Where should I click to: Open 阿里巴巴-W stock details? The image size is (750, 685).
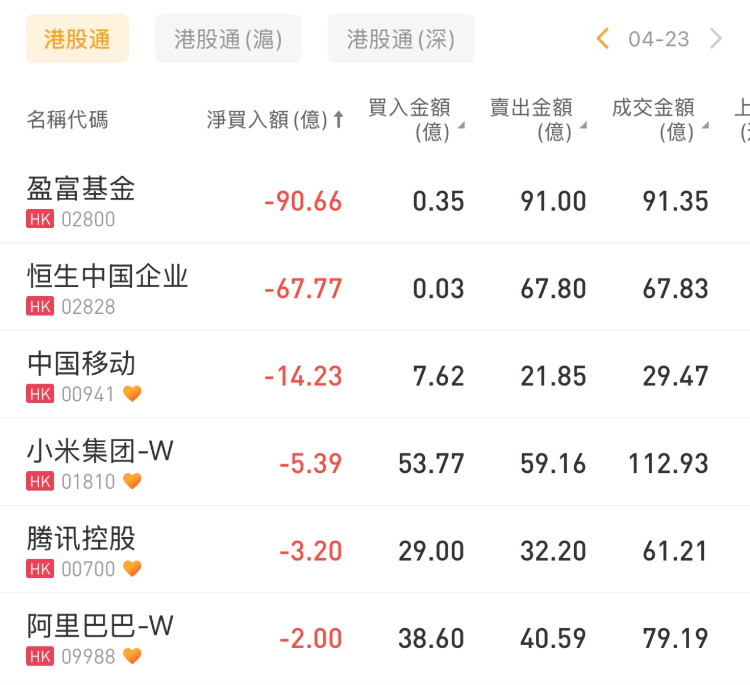(100, 638)
